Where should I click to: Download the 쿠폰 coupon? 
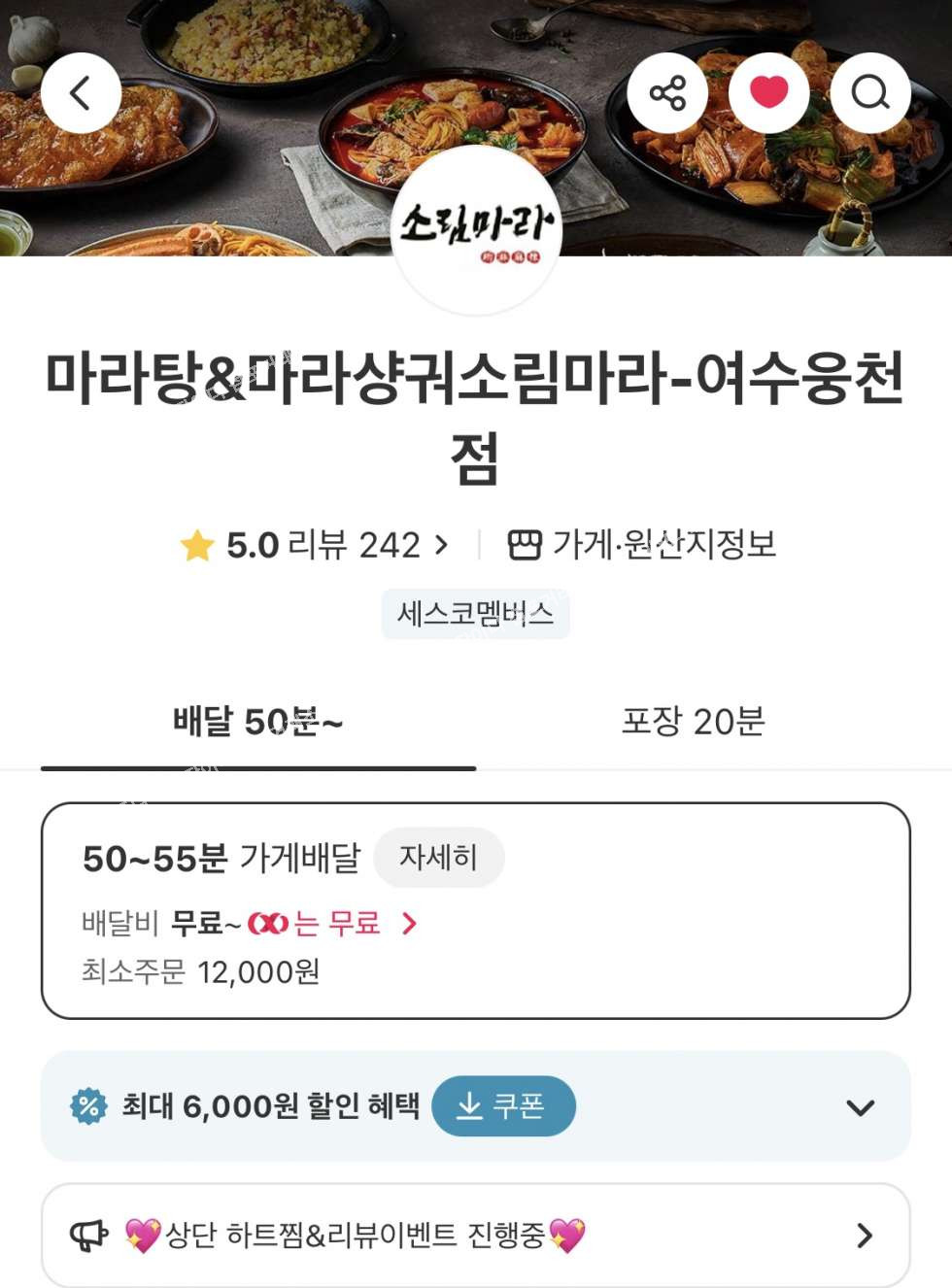click(503, 1105)
